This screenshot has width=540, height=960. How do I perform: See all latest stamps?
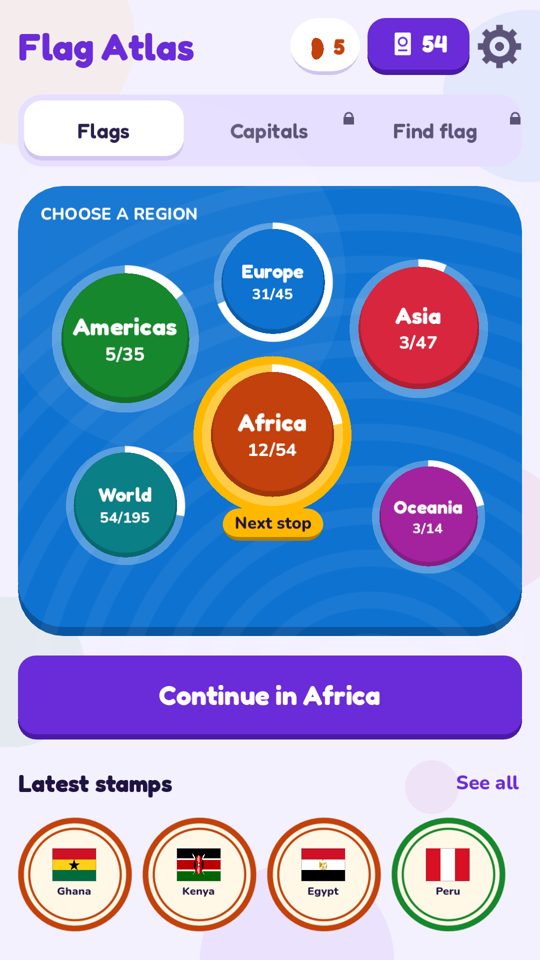[x=487, y=782]
